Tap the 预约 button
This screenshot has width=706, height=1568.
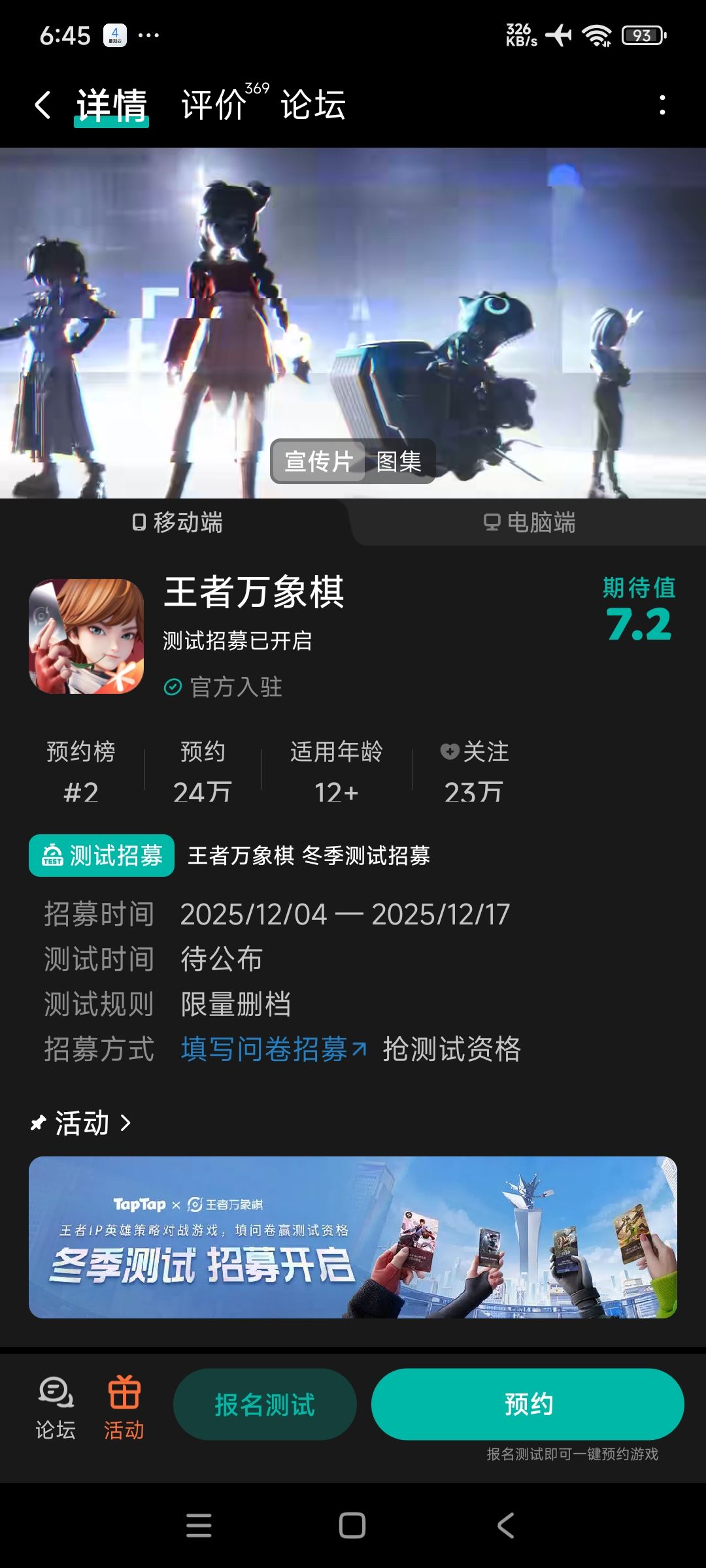[528, 1404]
